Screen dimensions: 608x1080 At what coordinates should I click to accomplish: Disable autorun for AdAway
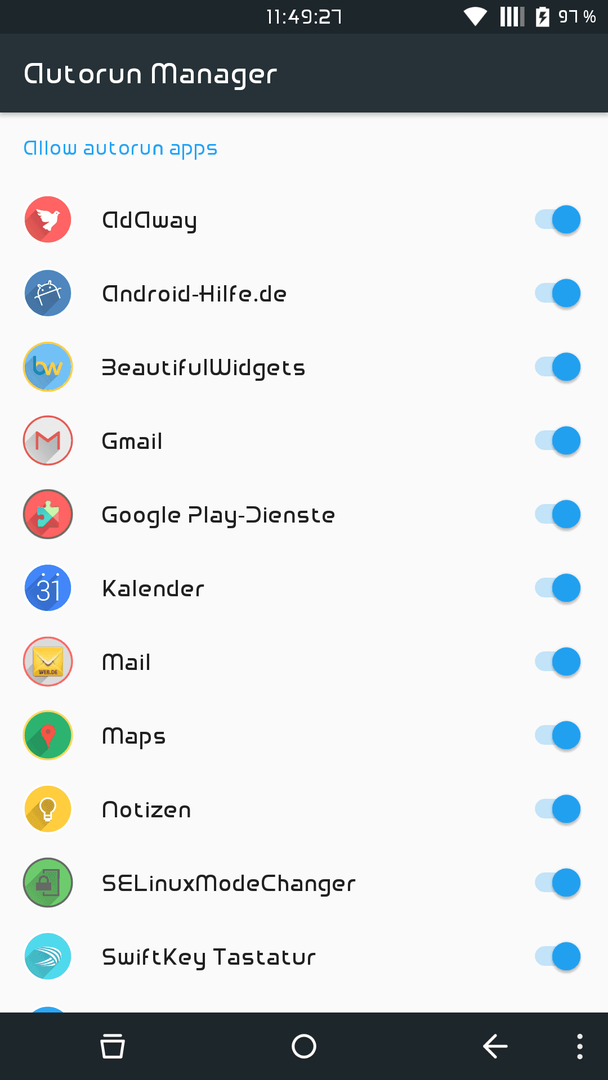[x=558, y=220]
